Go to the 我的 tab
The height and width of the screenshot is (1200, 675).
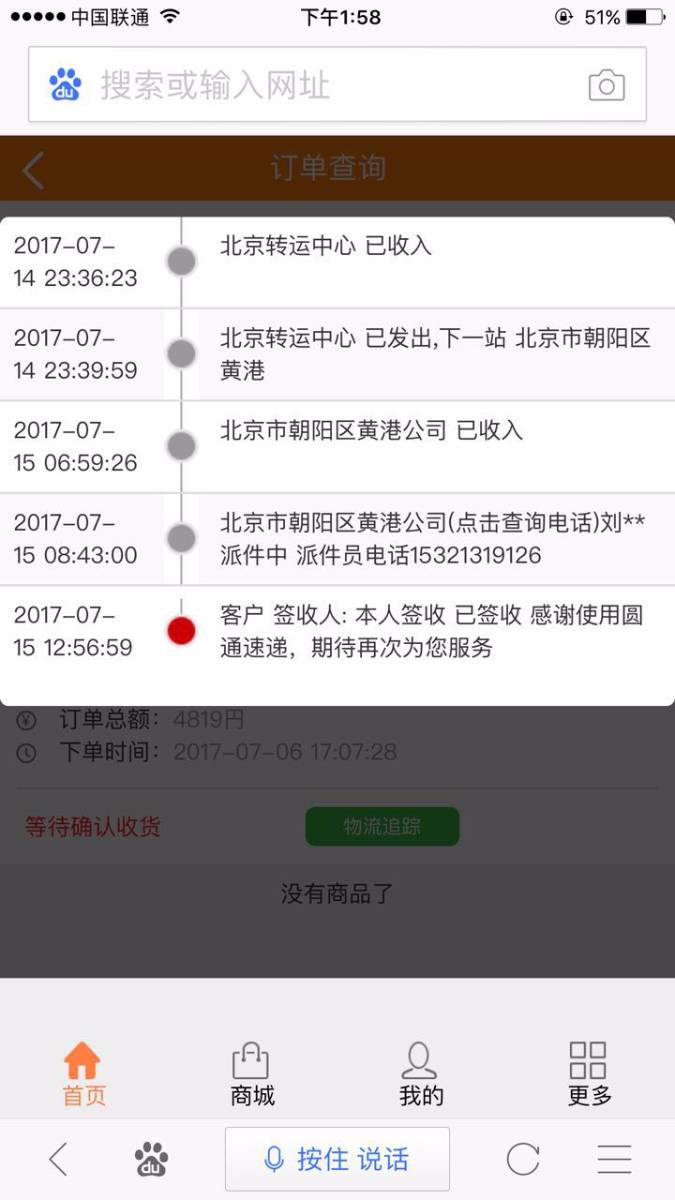pos(421,1074)
